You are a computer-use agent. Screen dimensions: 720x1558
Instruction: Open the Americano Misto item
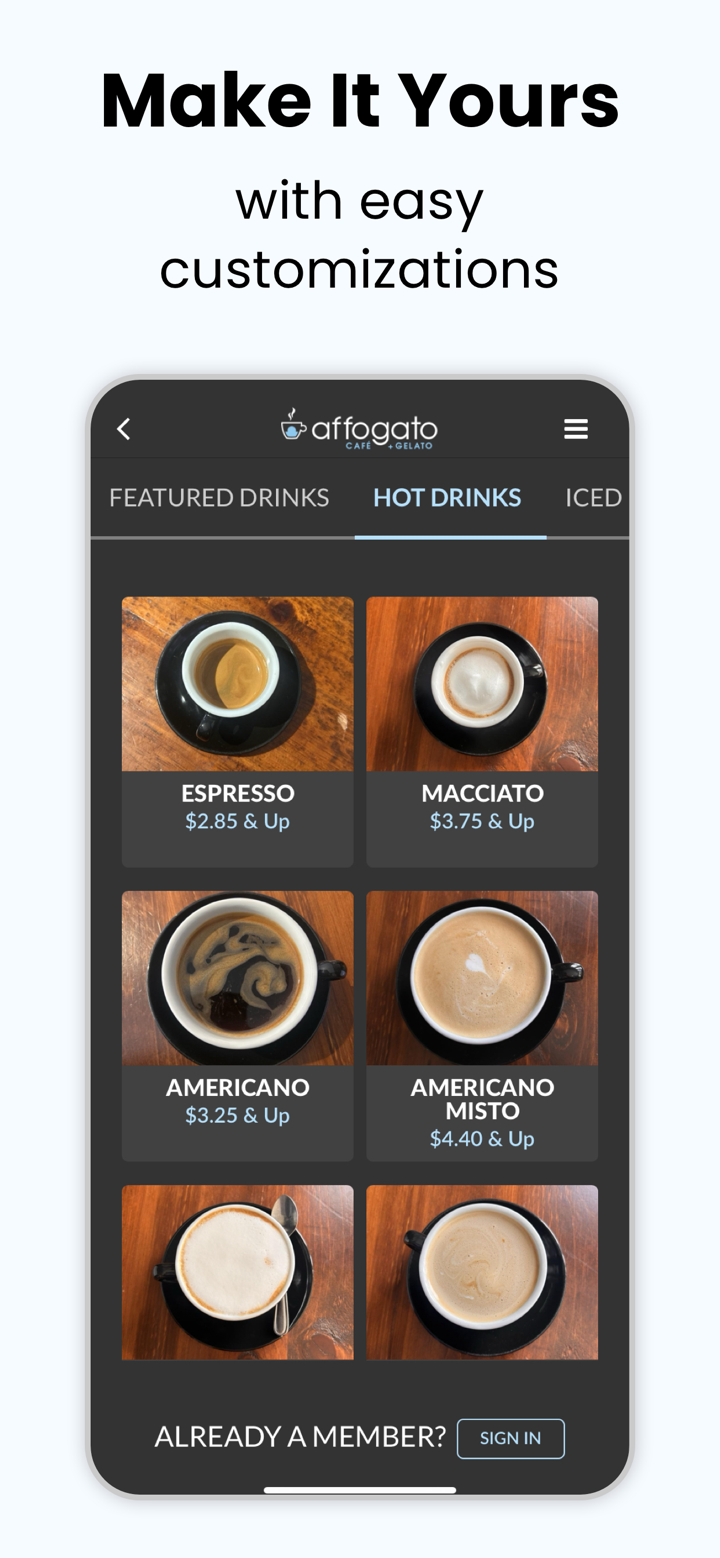click(482, 977)
